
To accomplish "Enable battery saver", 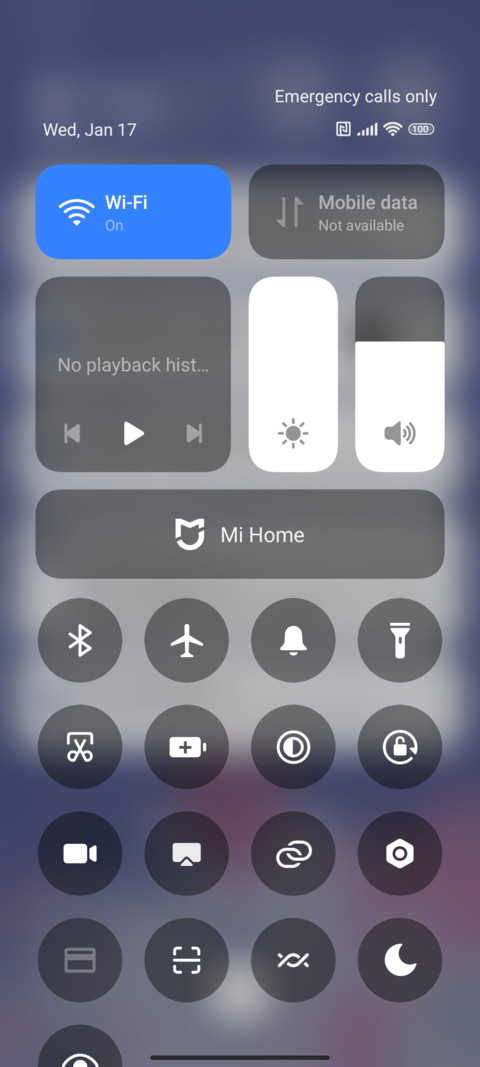I will point(187,747).
